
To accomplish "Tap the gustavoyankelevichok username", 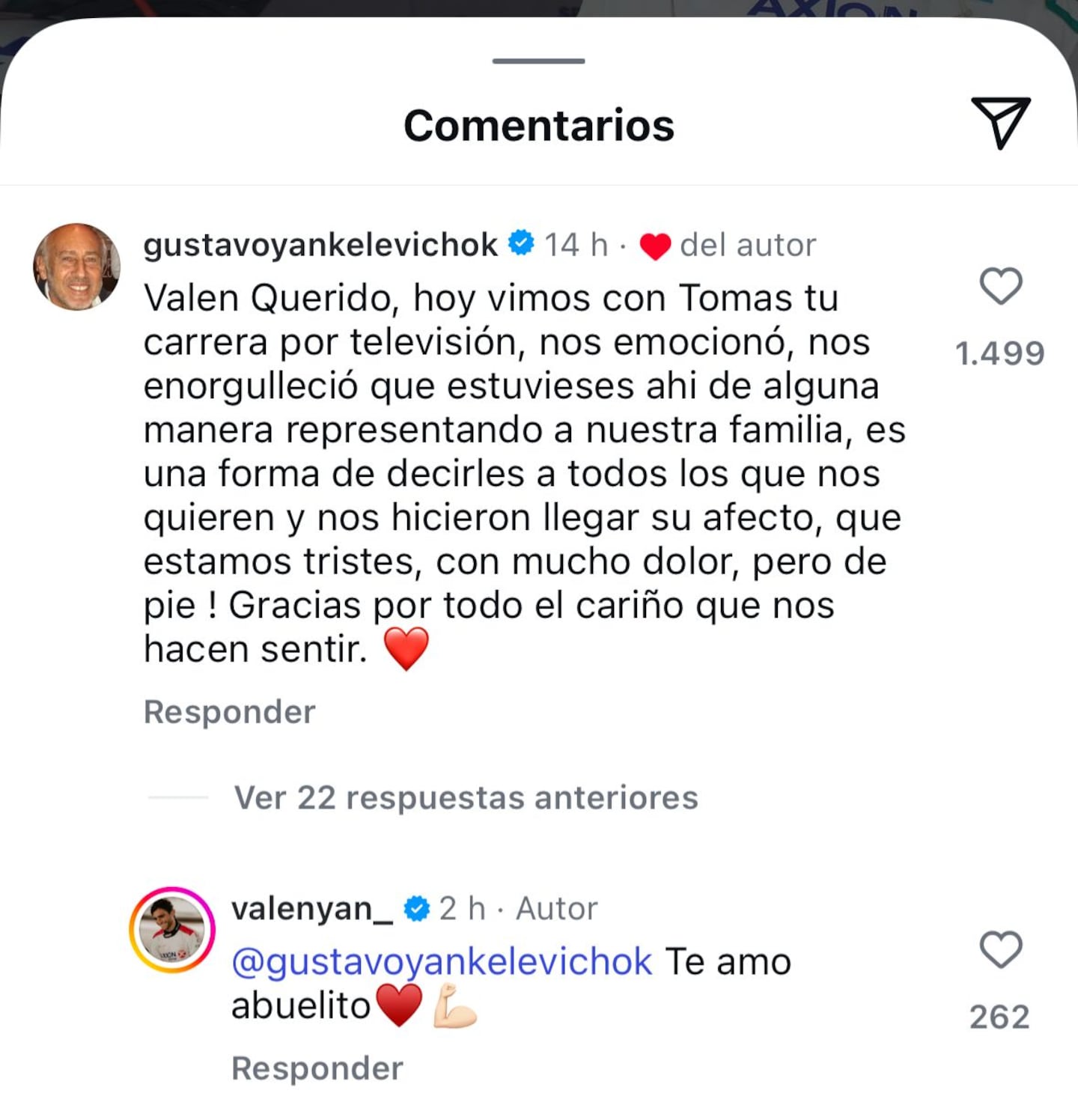I will (320, 245).
